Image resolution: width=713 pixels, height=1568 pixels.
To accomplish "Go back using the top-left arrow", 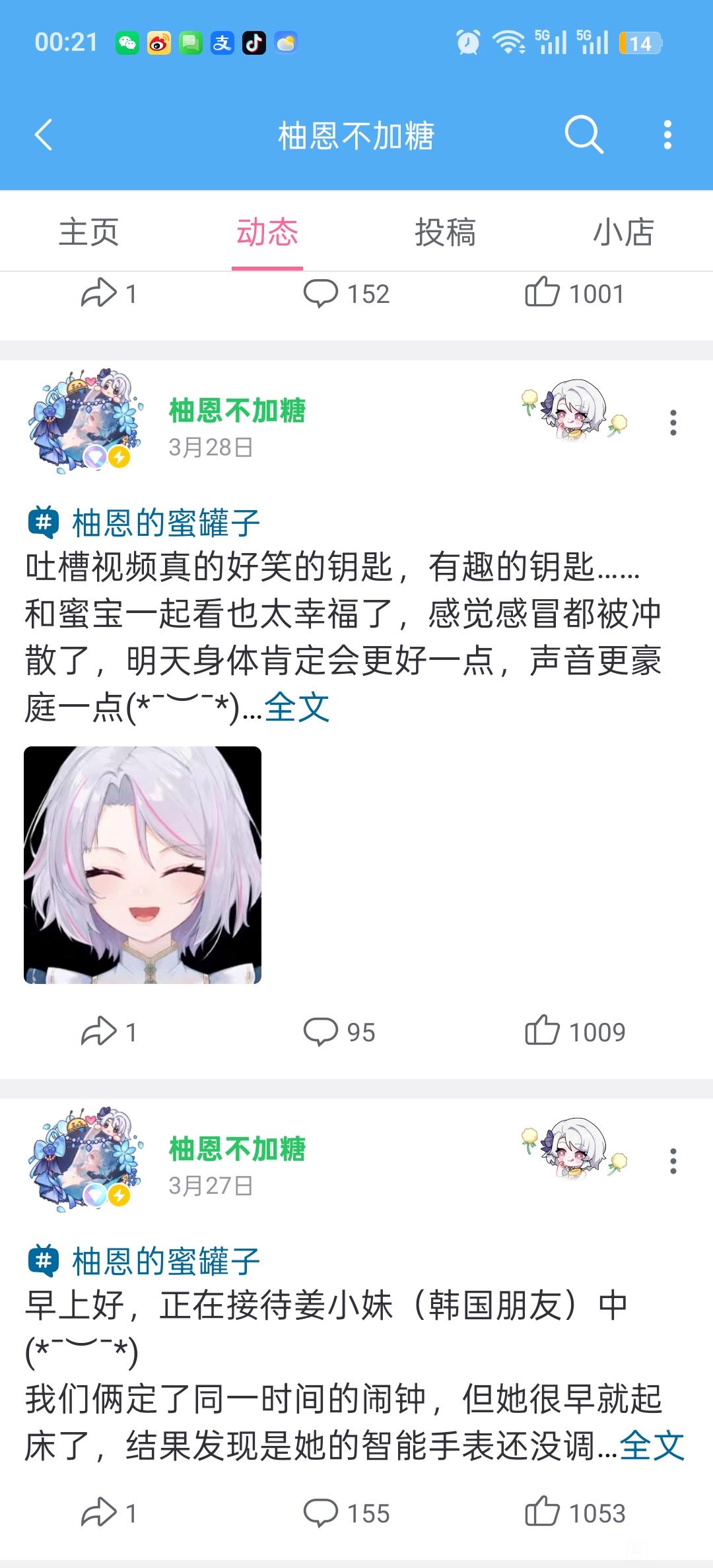I will 44,135.
